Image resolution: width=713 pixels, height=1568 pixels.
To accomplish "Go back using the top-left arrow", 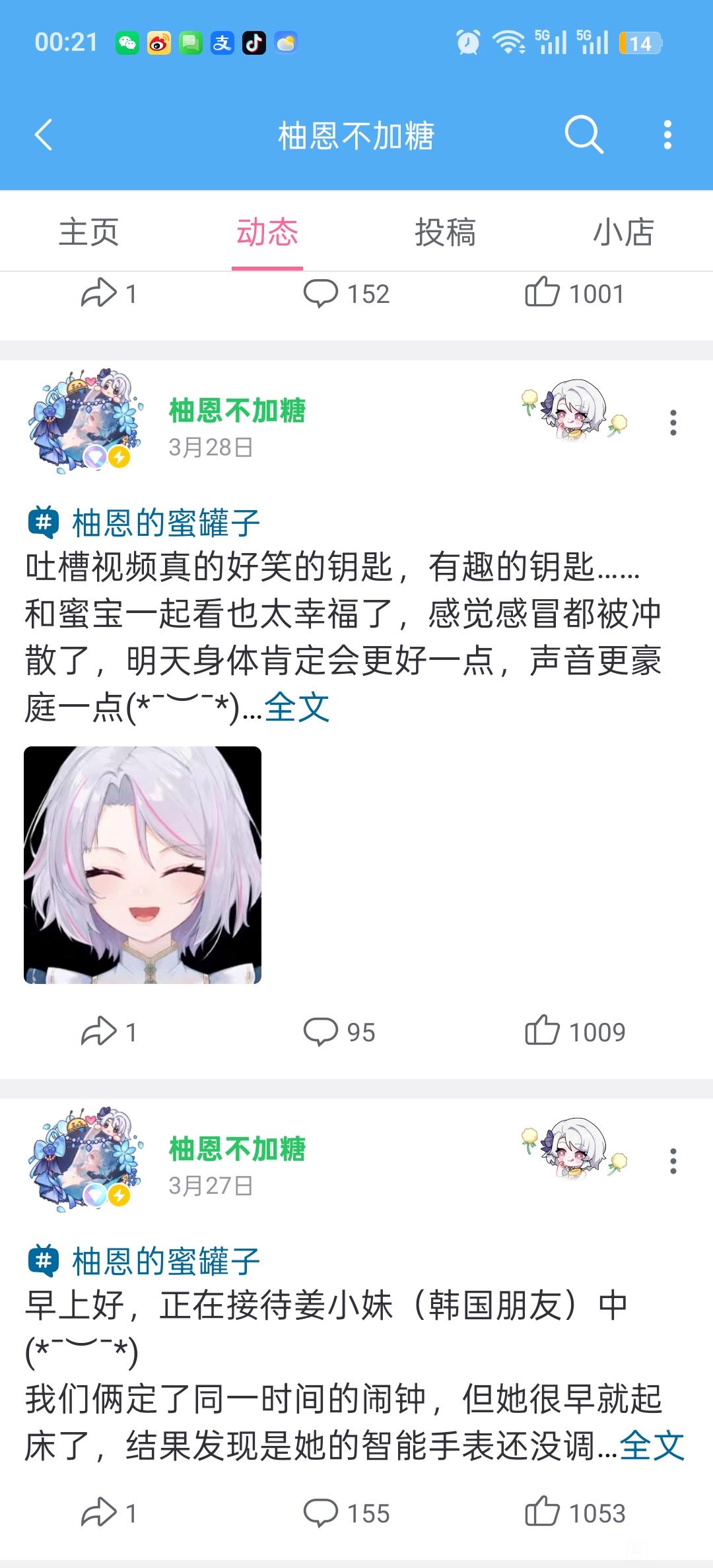I will 44,135.
